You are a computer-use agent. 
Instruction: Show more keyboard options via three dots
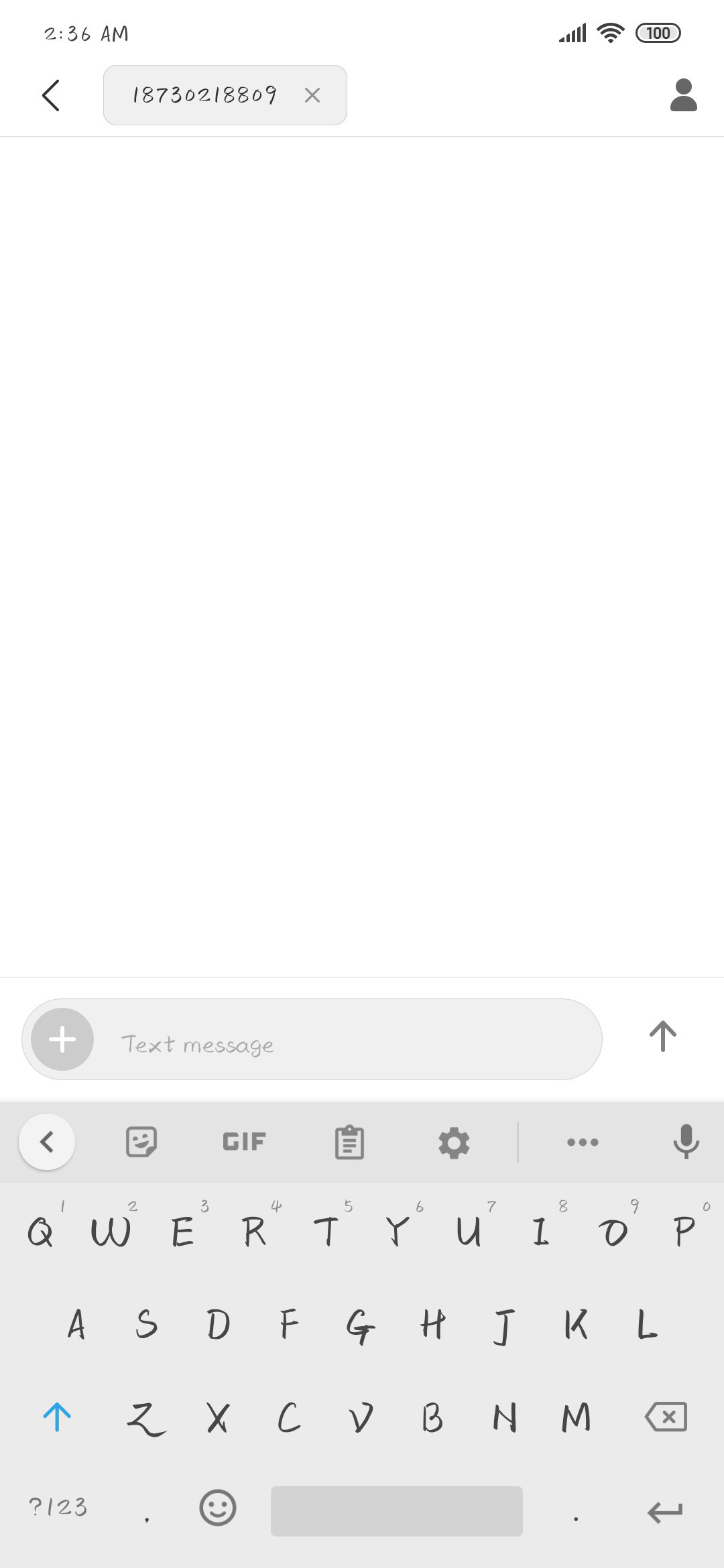pos(583,1142)
